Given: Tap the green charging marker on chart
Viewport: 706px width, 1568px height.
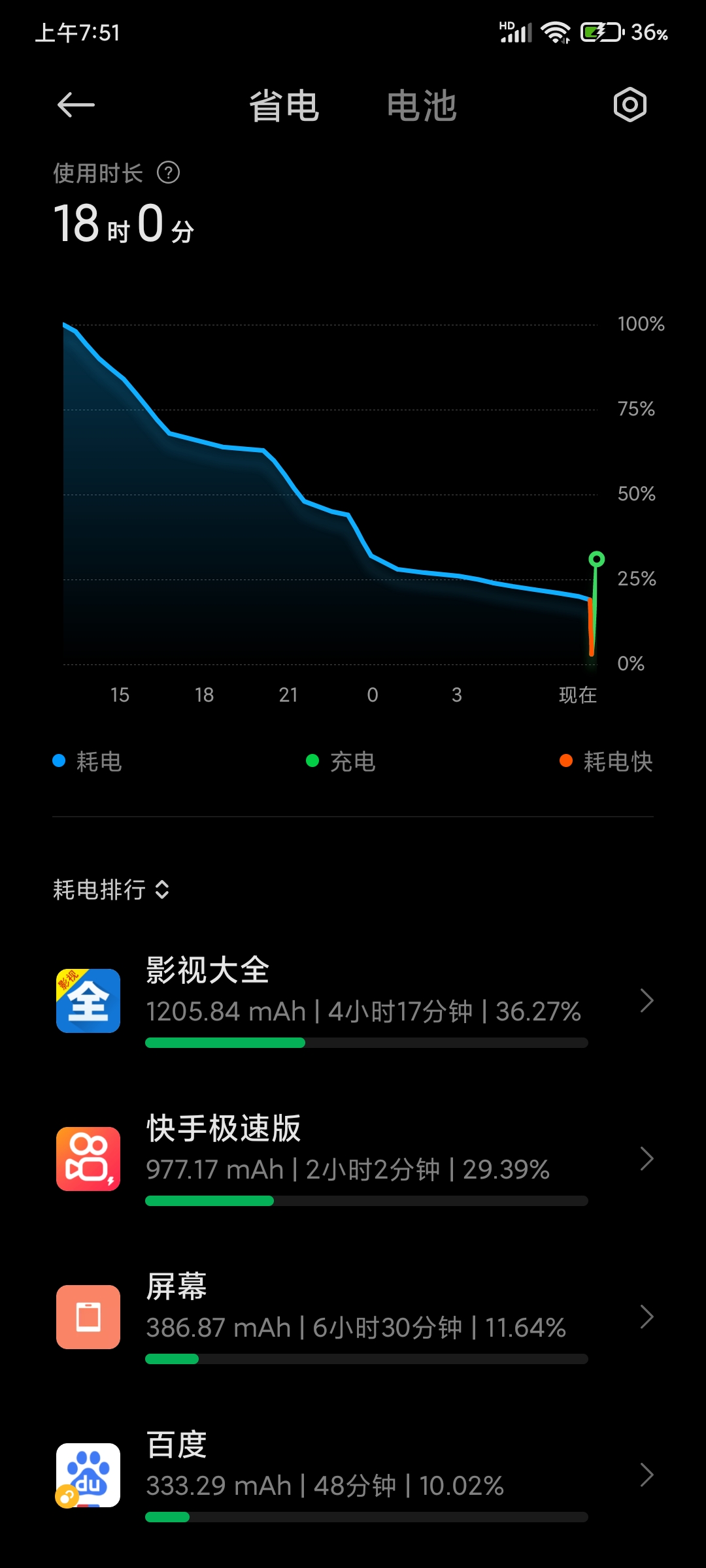Looking at the screenshot, I should click(596, 559).
